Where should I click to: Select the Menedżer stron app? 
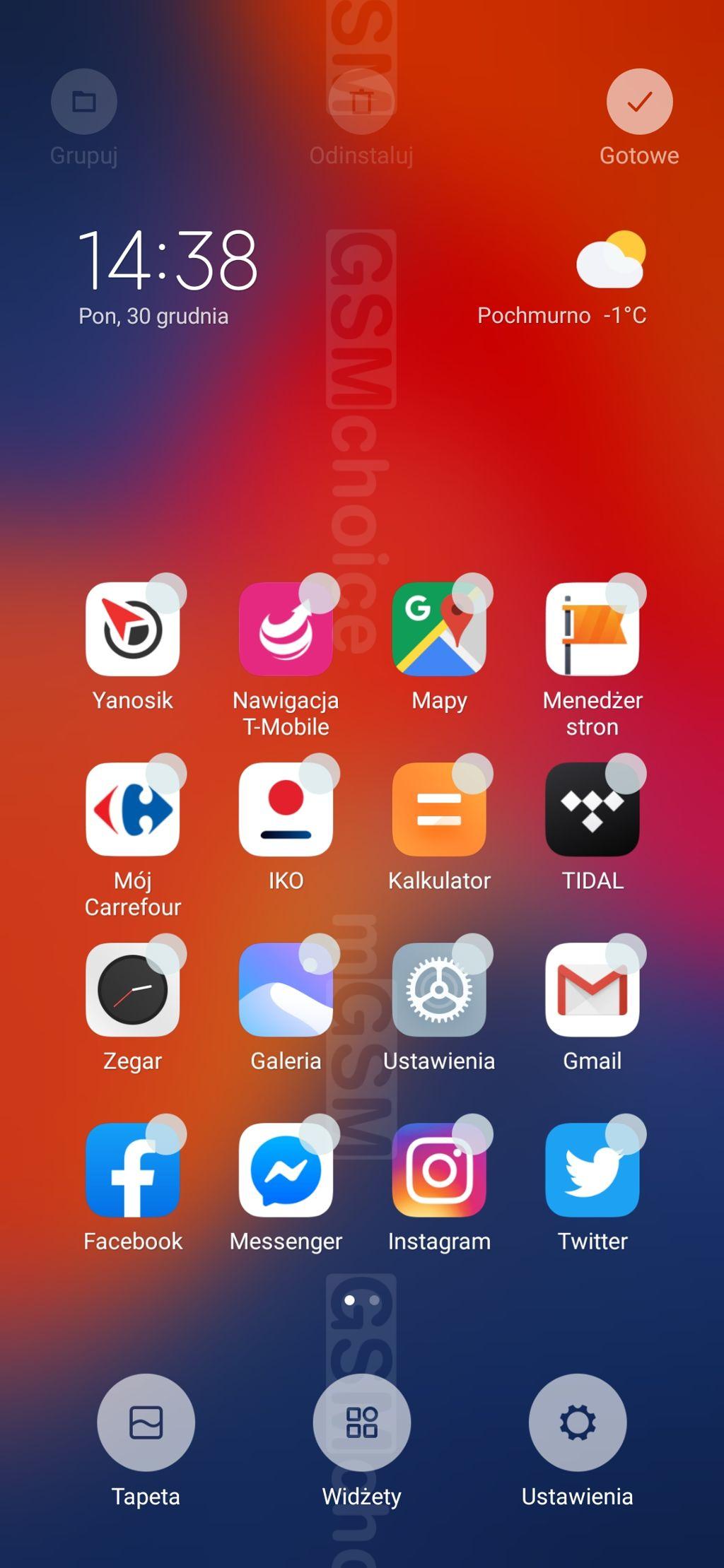pyautogui.click(x=592, y=629)
